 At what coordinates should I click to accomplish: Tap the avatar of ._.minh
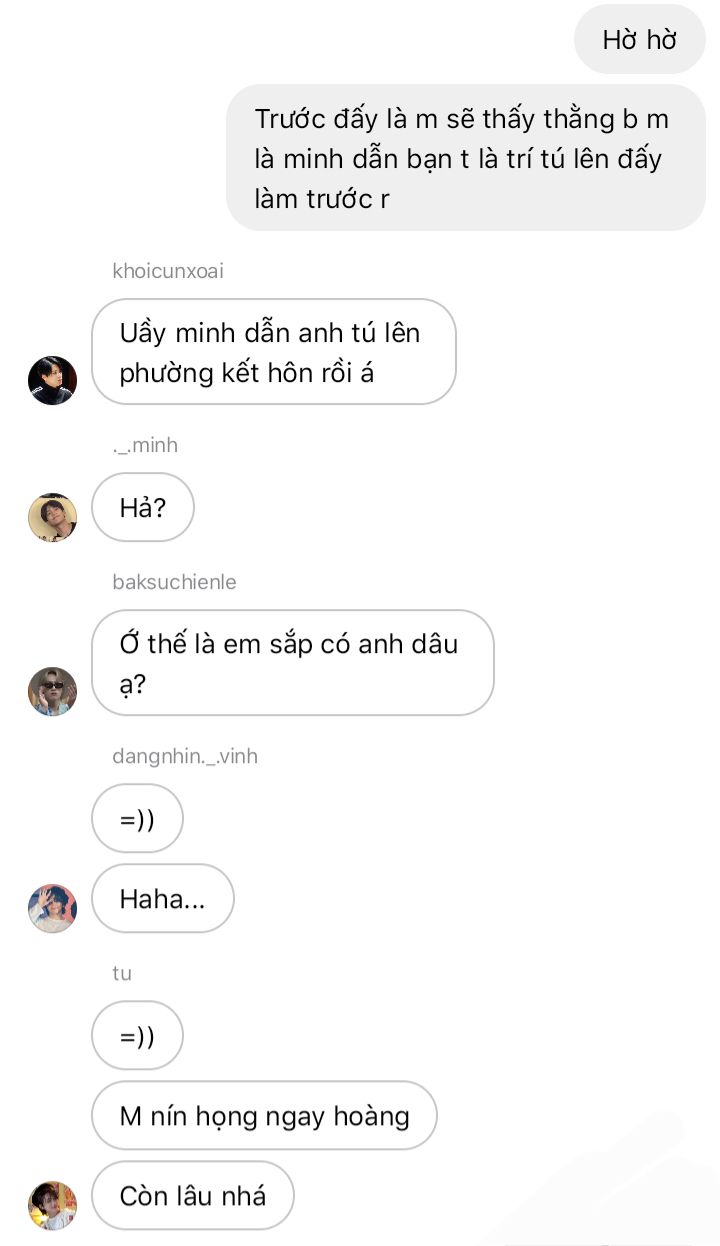52,517
